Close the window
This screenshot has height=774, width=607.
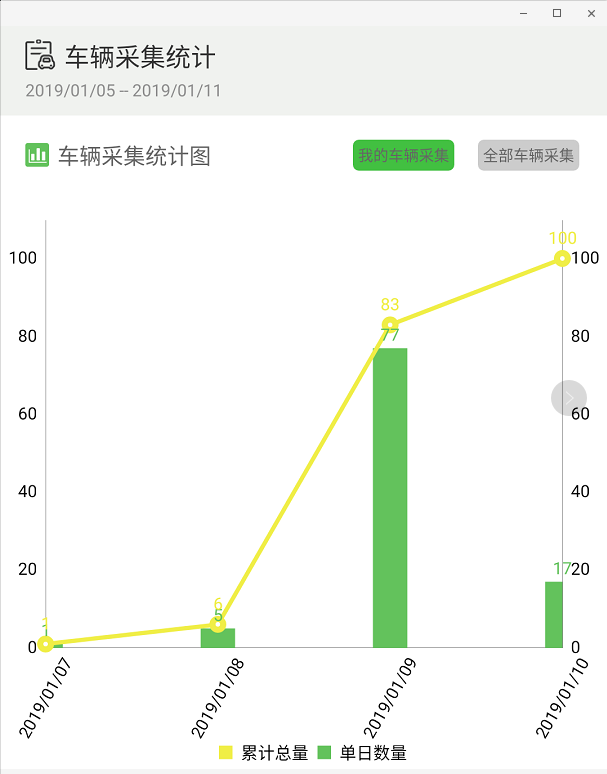click(x=590, y=12)
